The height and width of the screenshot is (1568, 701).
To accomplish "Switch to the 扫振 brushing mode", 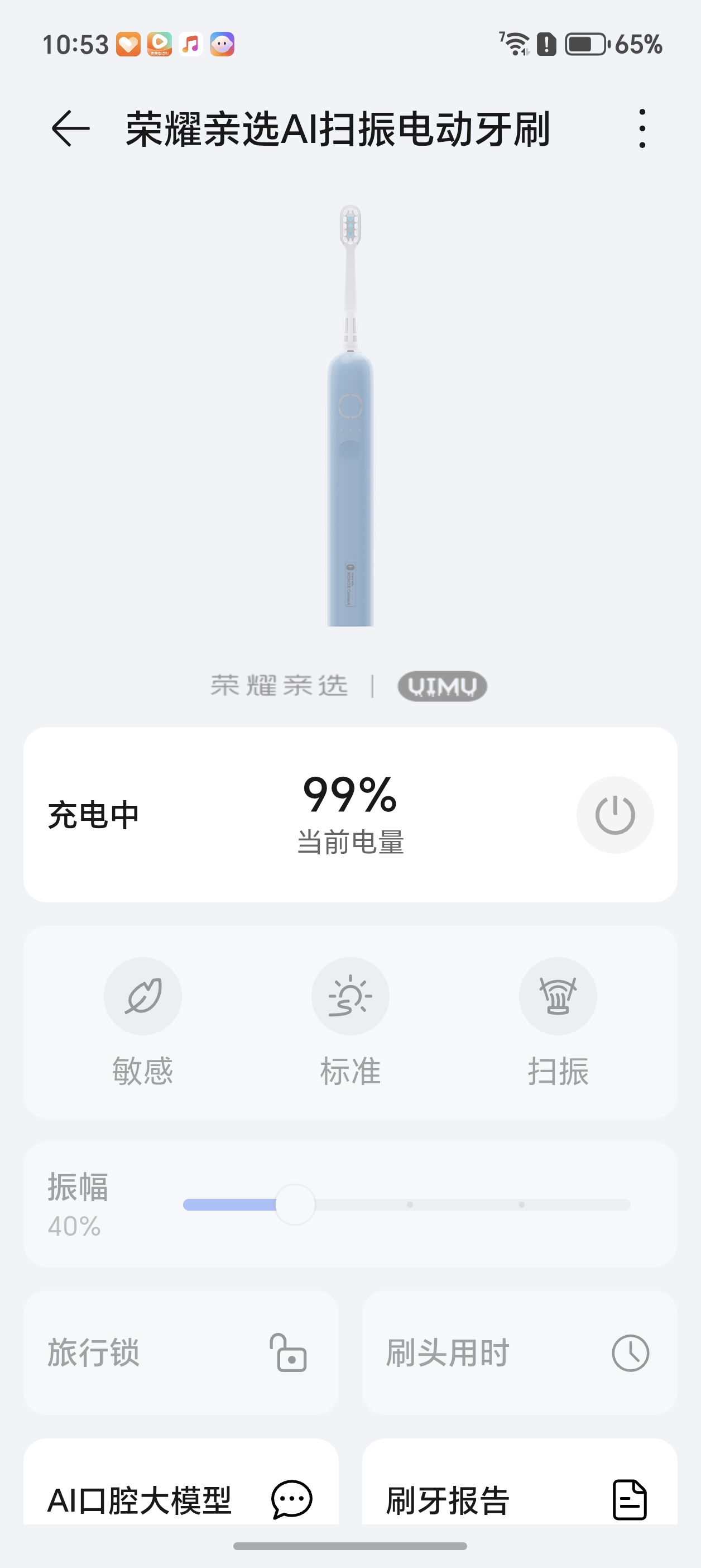I will (558, 996).
